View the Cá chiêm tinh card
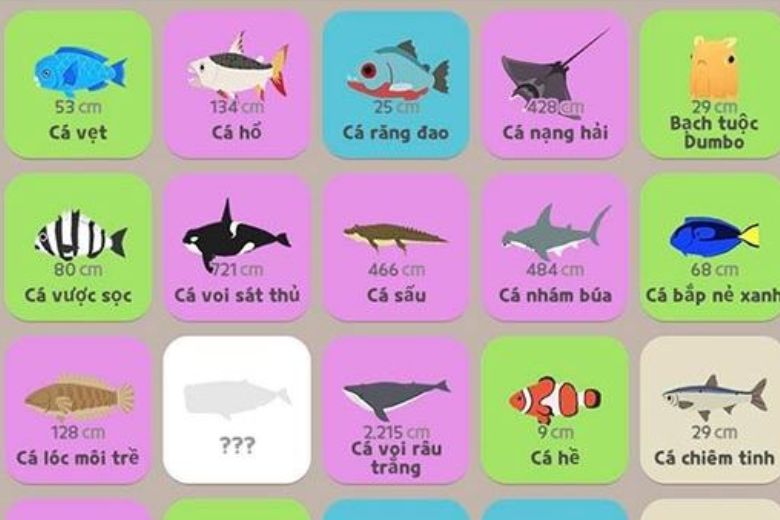The height and width of the screenshot is (520, 780). tap(711, 410)
